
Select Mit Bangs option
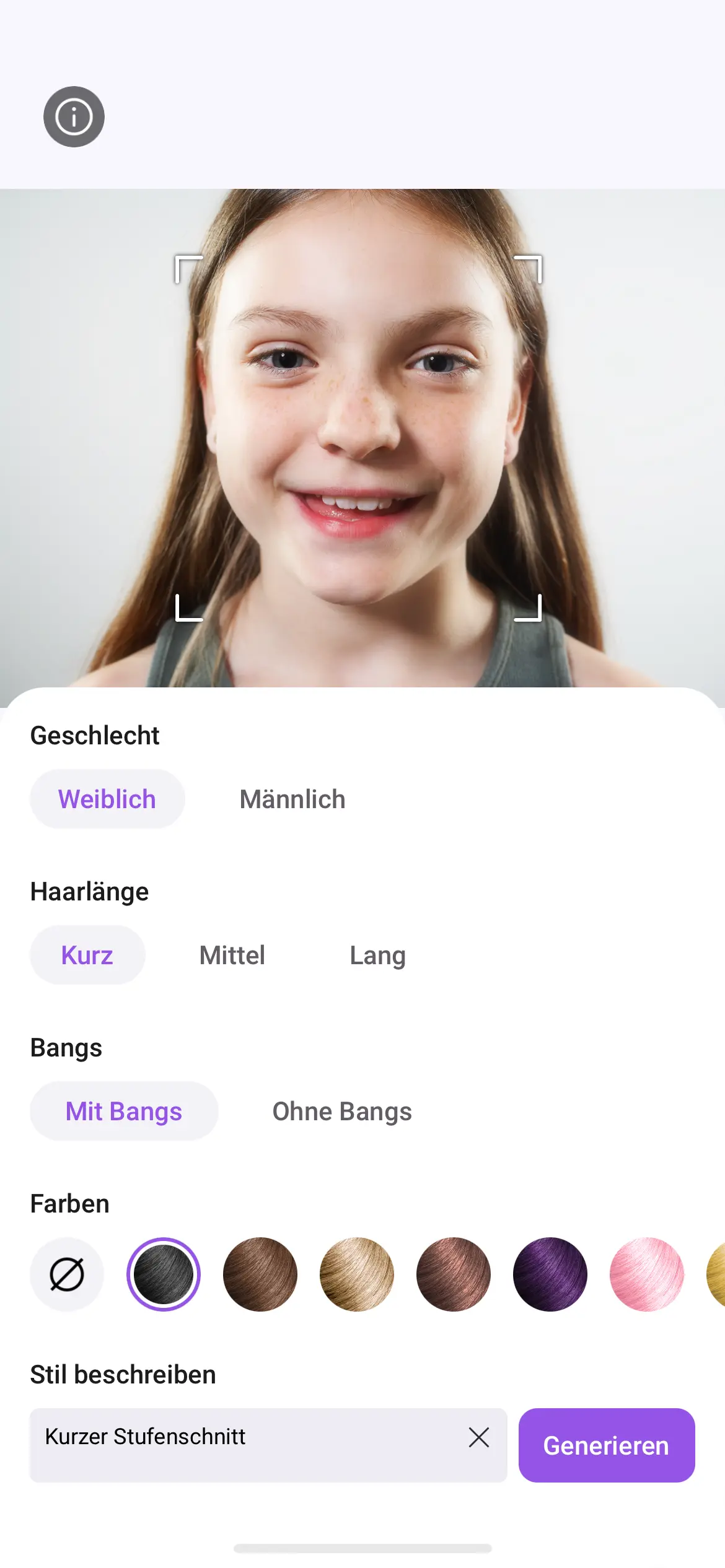(x=124, y=1111)
